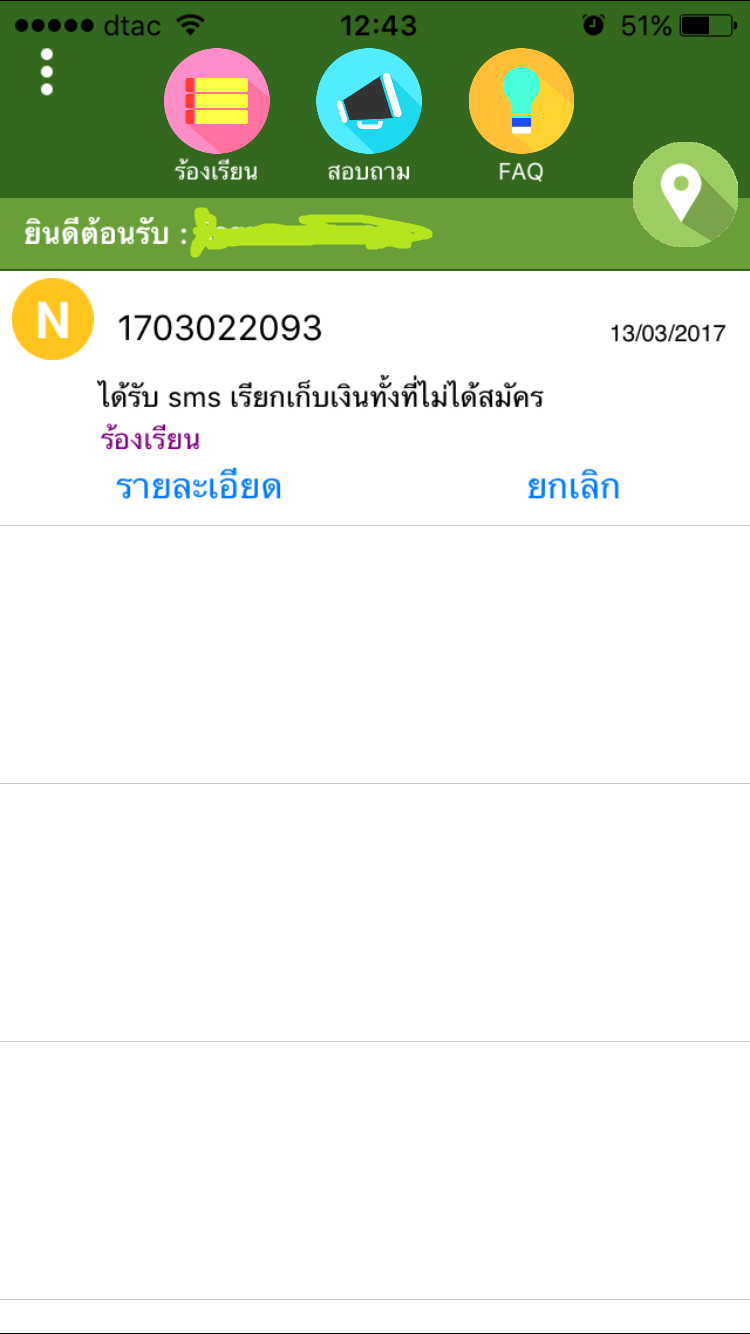Tap the map location pin button
Screen dimensions: 750x1334
tap(685, 194)
